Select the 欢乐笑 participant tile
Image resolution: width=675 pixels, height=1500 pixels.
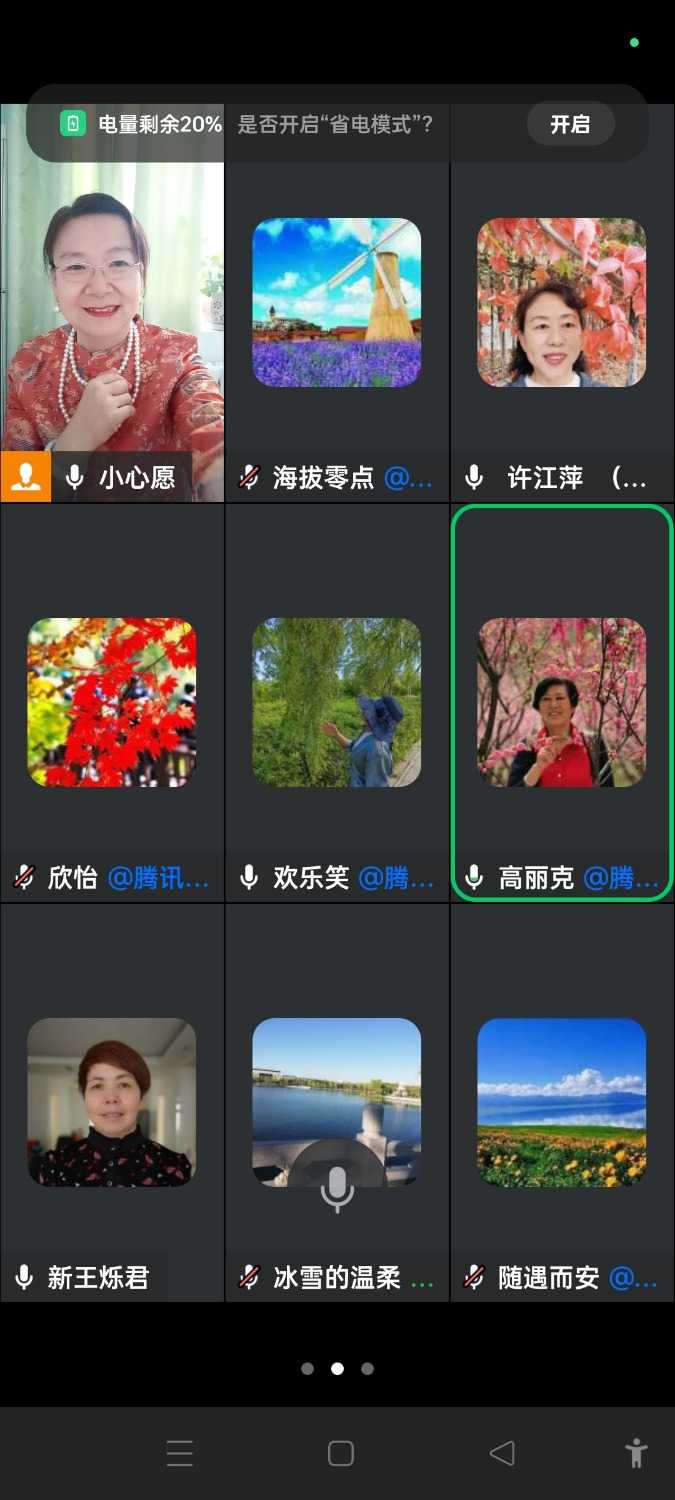click(x=337, y=702)
